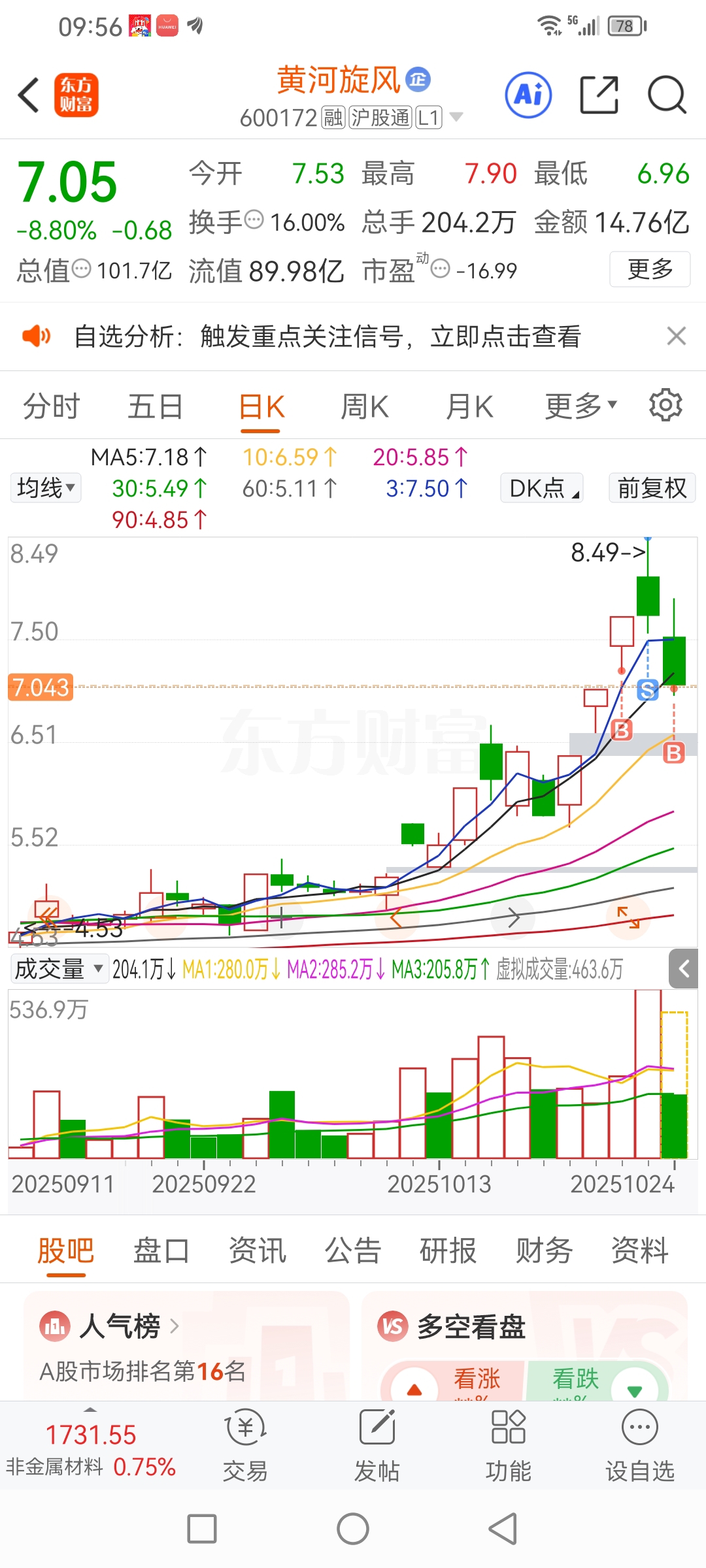
Task: Tap the system home button
Action: (x=353, y=1529)
